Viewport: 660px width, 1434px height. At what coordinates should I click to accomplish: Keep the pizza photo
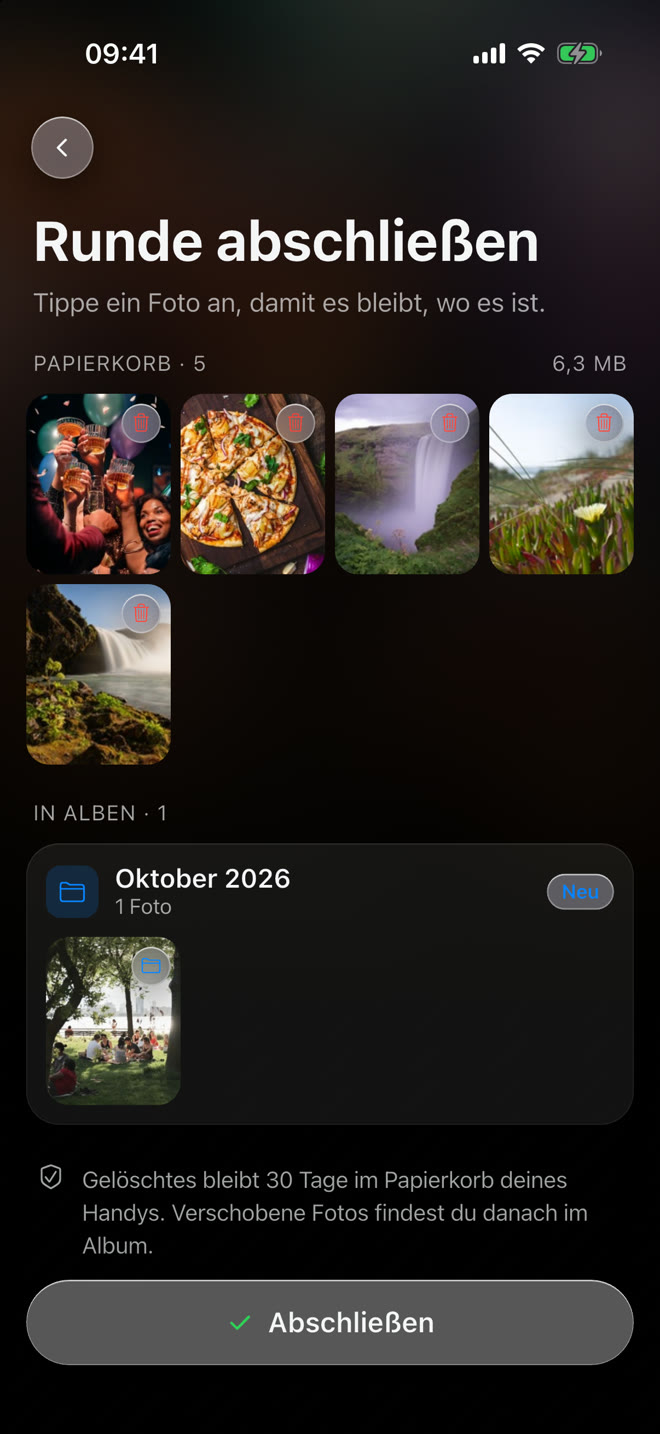253,484
